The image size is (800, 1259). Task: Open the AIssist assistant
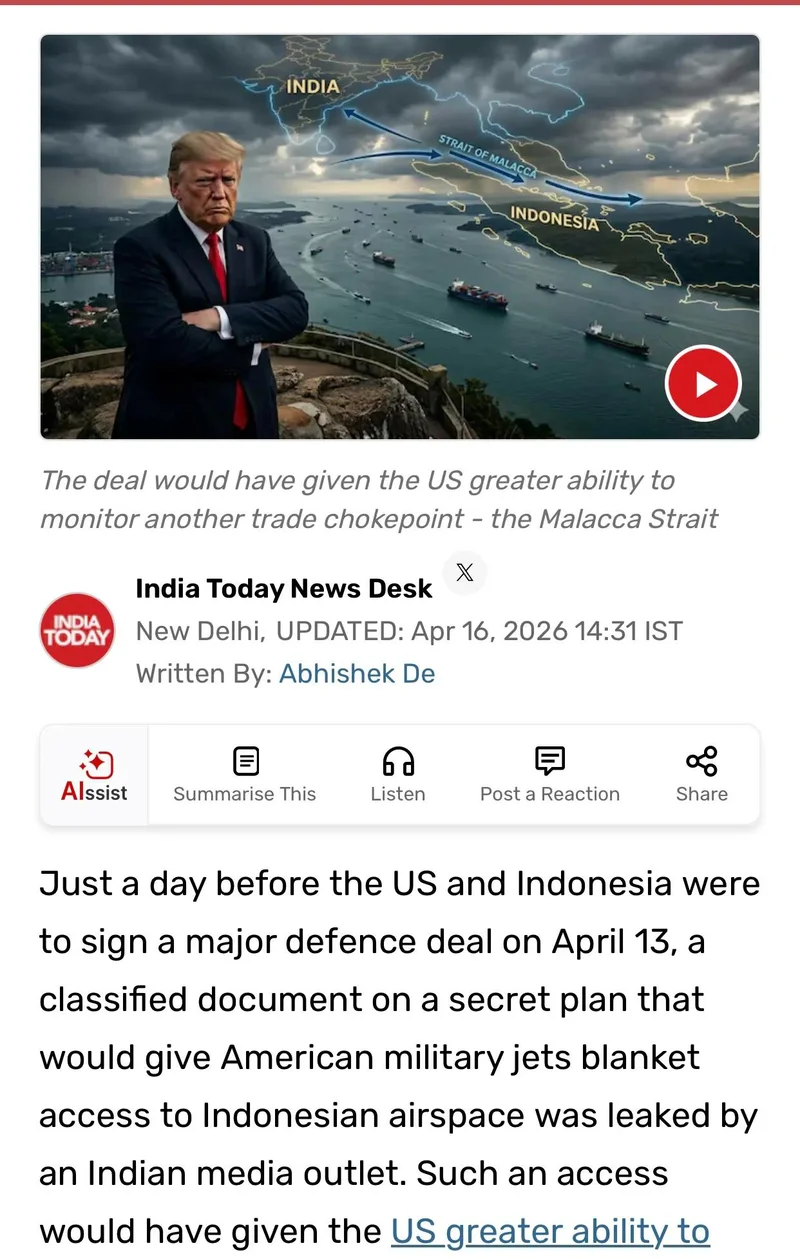95,775
